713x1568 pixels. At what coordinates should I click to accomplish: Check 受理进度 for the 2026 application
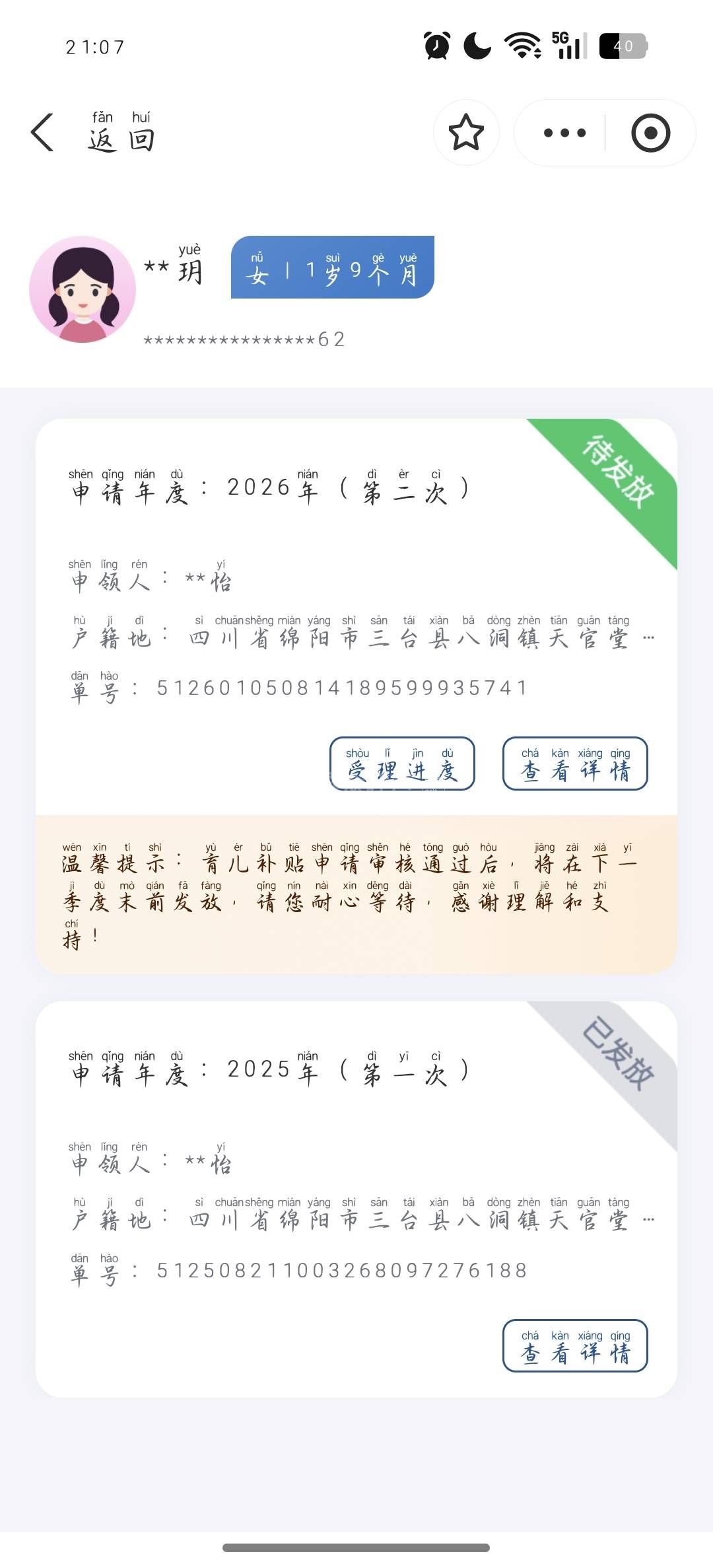(x=402, y=764)
